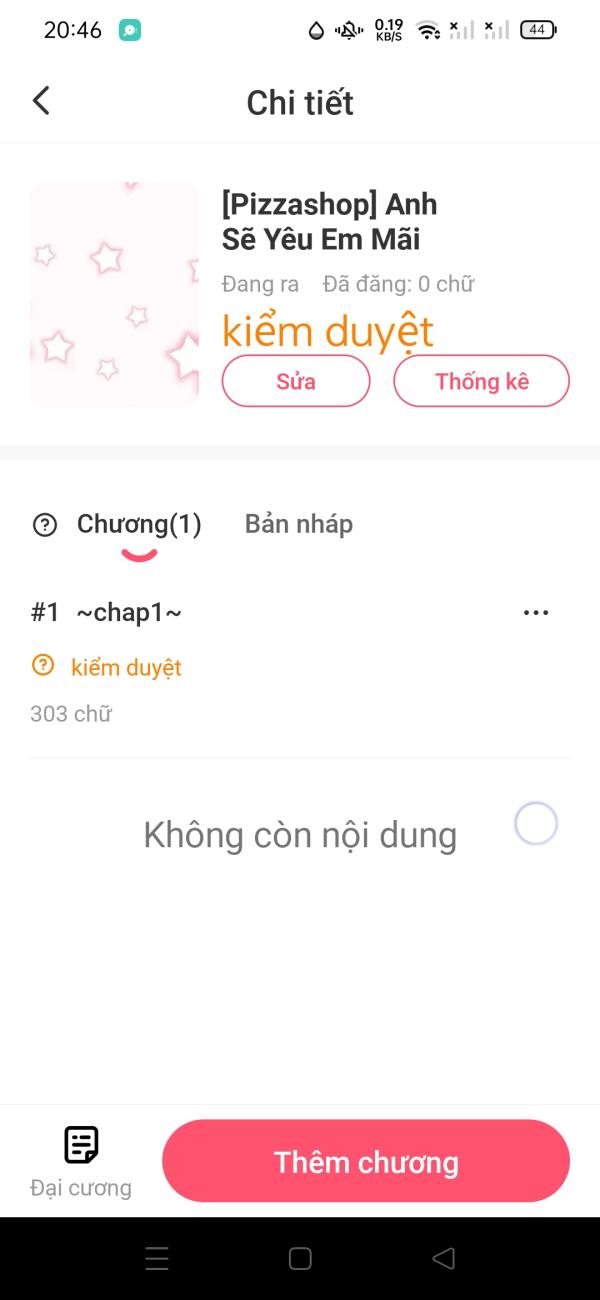Viewport: 600px width, 1300px height.
Task: Tap the Sửa button to edit story
Action: (x=296, y=381)
